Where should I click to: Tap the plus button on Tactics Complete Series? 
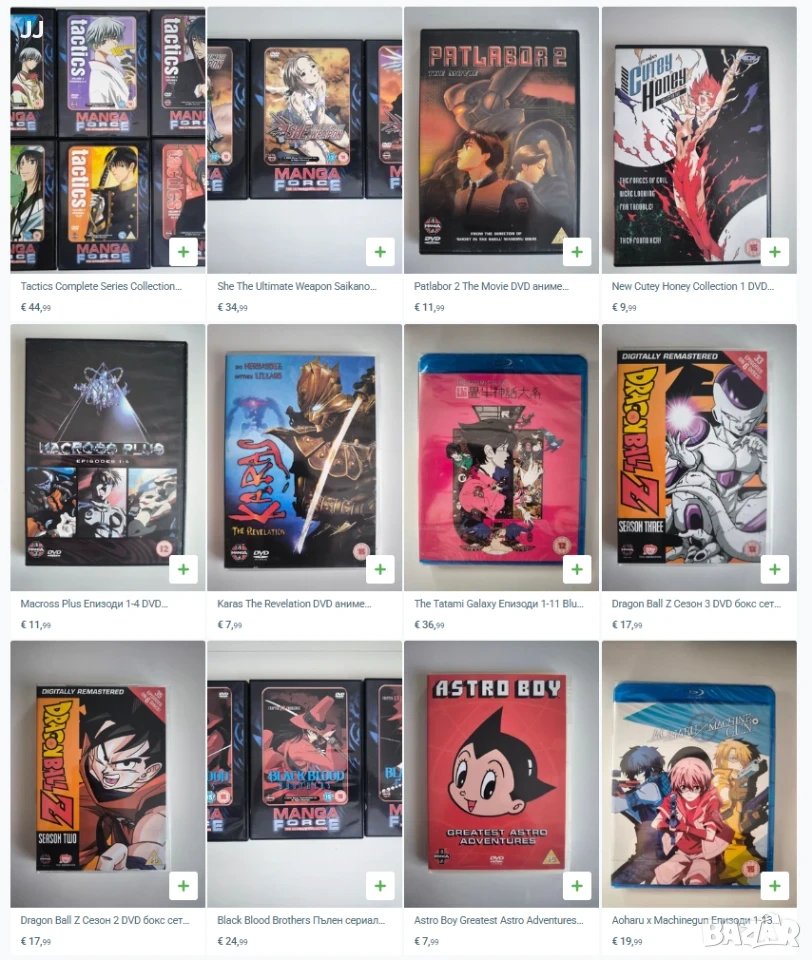183,252
